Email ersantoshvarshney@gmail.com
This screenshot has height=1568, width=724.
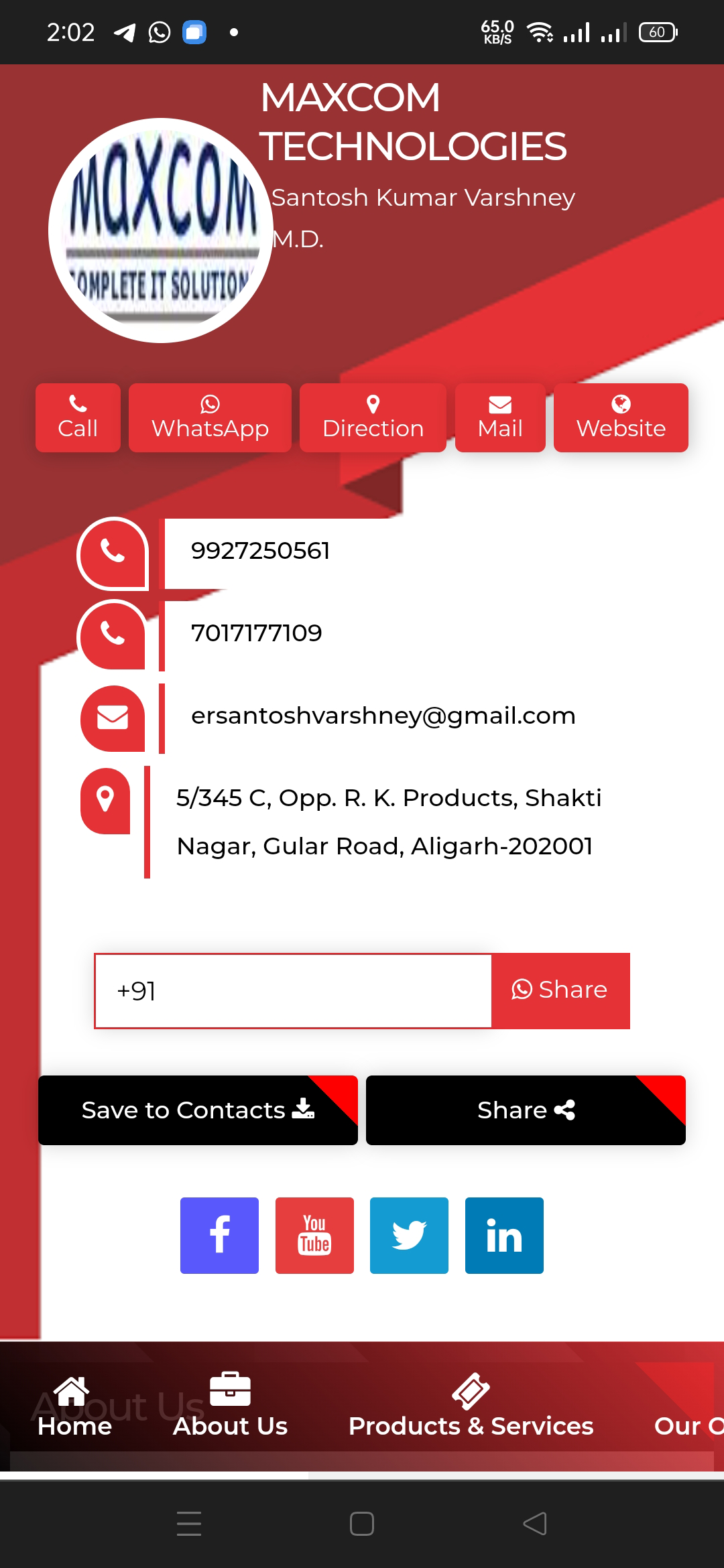[383, 716]
